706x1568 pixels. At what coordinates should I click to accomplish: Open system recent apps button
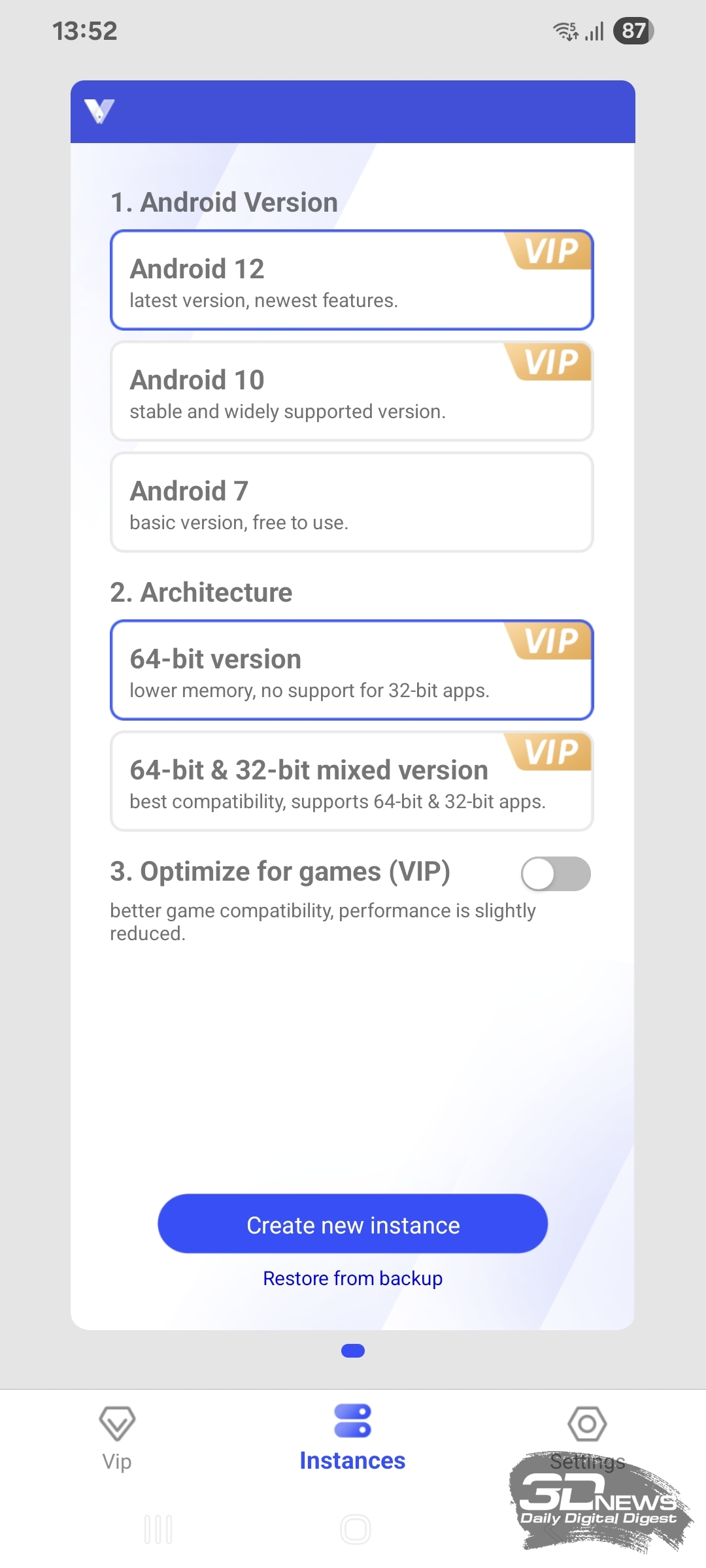pos(158,1529)
